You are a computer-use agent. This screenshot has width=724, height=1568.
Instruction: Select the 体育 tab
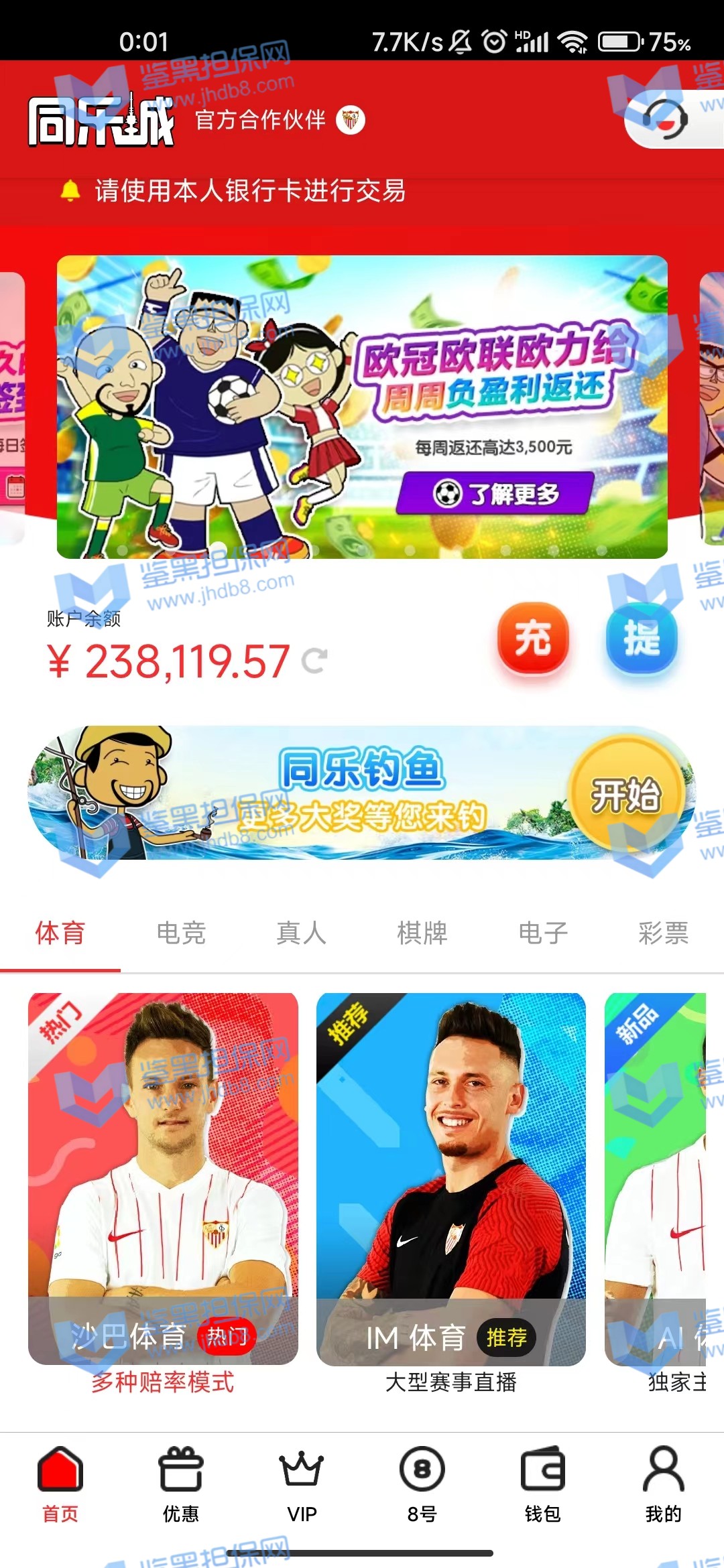coord(60,933)
